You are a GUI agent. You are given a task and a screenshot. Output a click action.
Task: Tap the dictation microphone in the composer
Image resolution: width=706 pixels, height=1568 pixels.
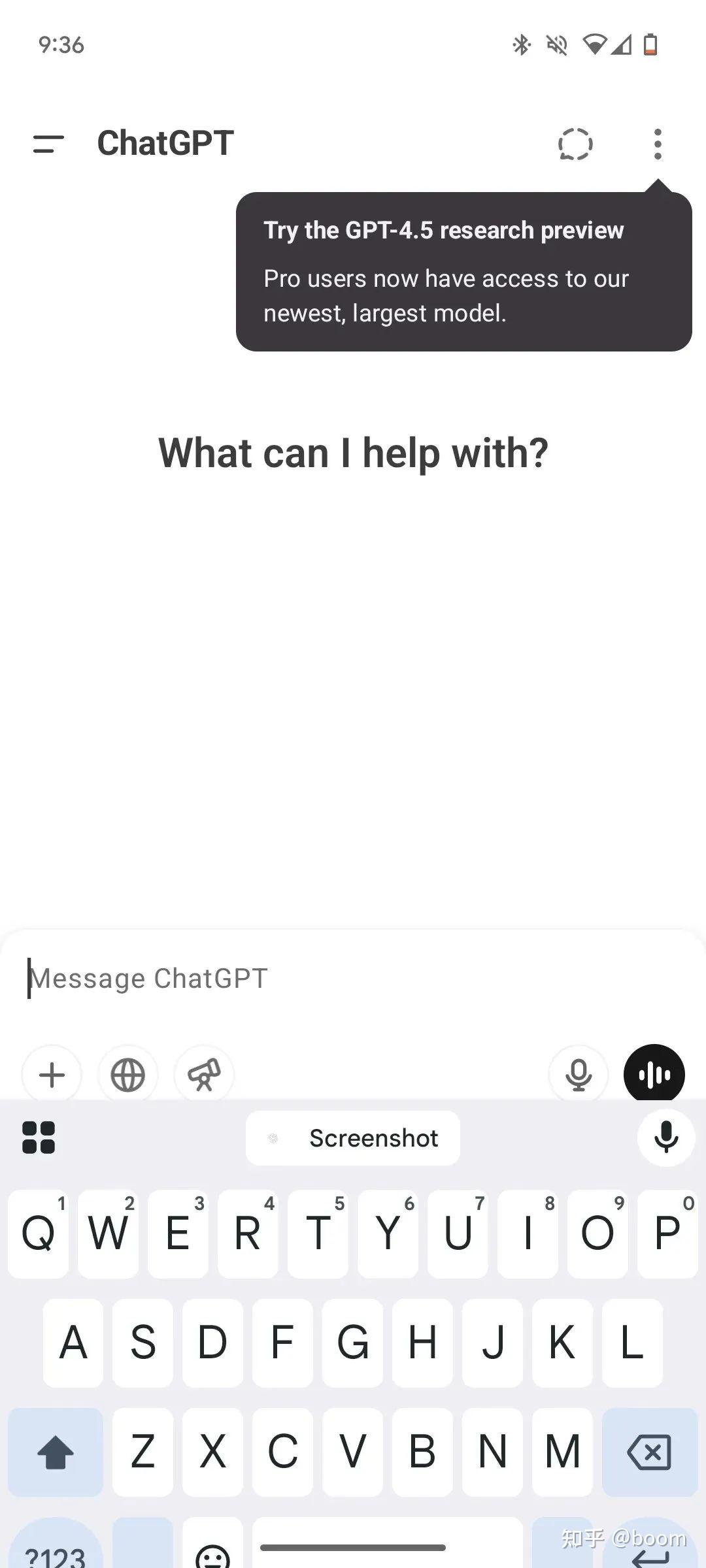[578, 1075]
